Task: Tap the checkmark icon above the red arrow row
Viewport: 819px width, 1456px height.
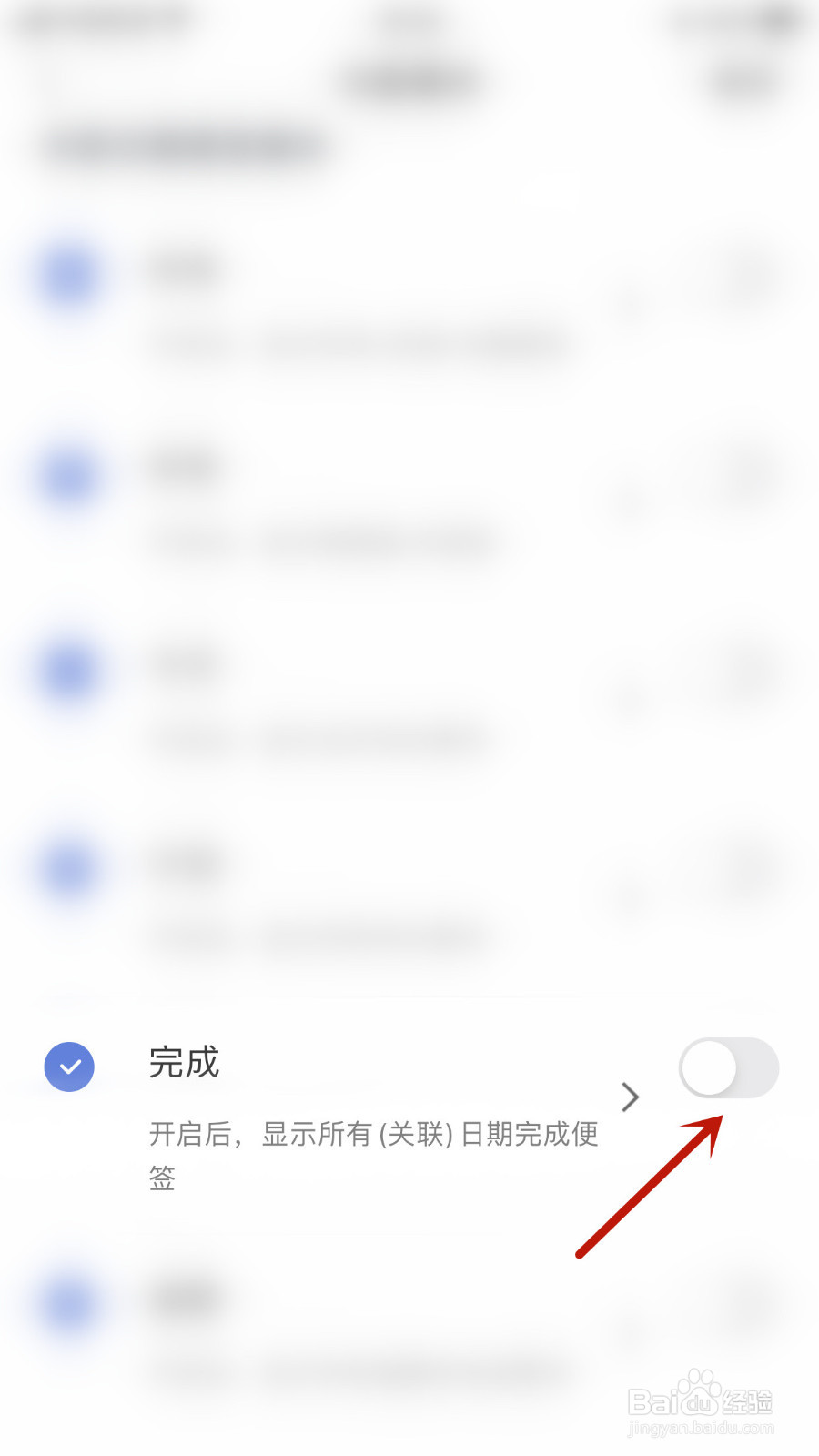Action: pos(68,1067)
